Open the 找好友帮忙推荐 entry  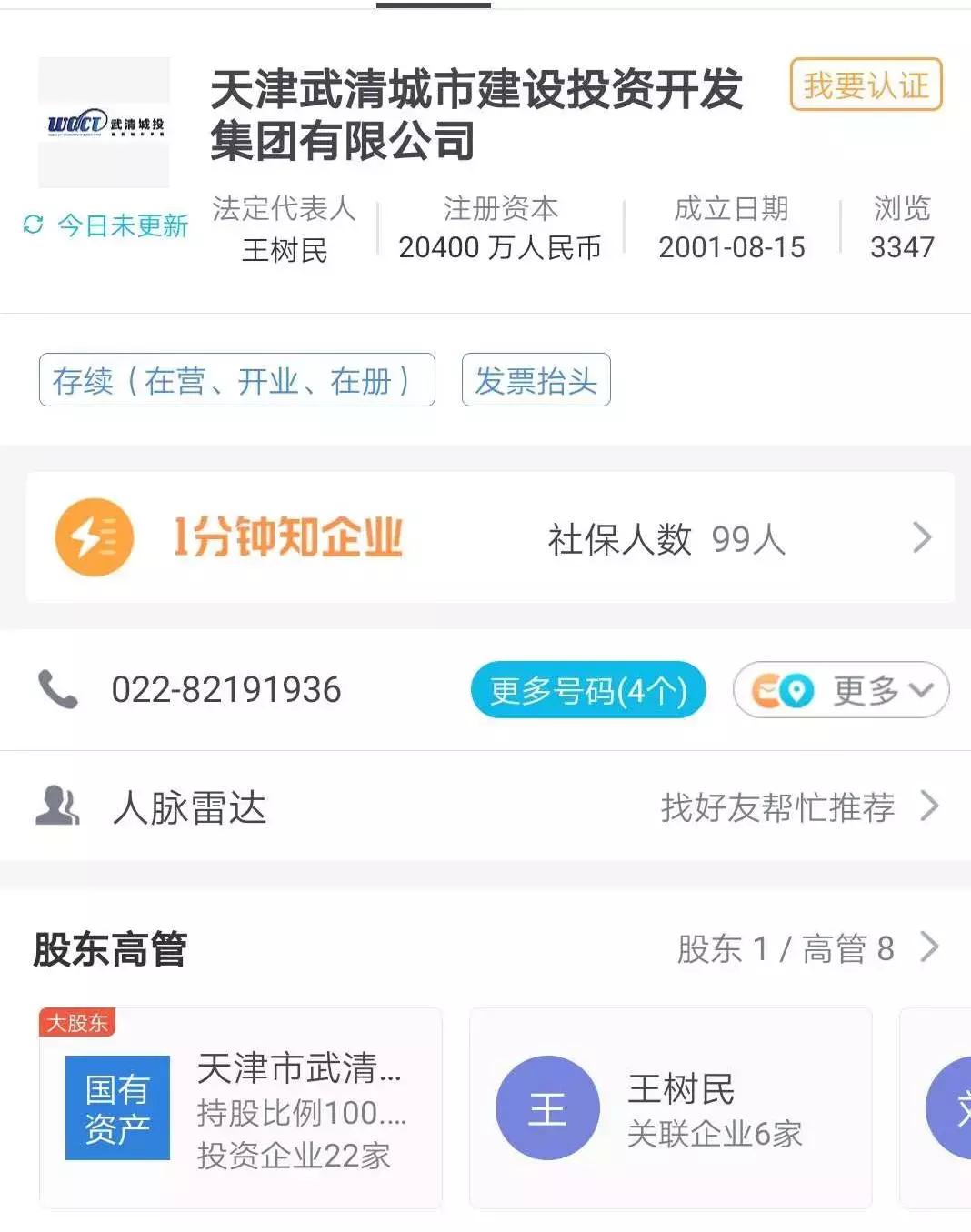[777, 806]
